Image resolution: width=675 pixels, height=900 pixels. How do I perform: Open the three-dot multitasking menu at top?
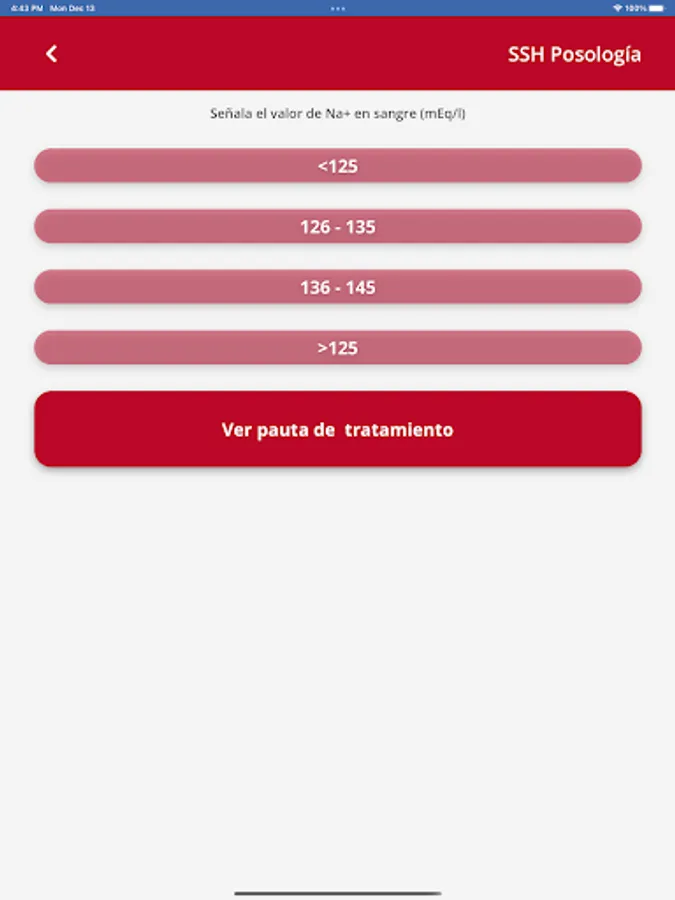(338, 9)
